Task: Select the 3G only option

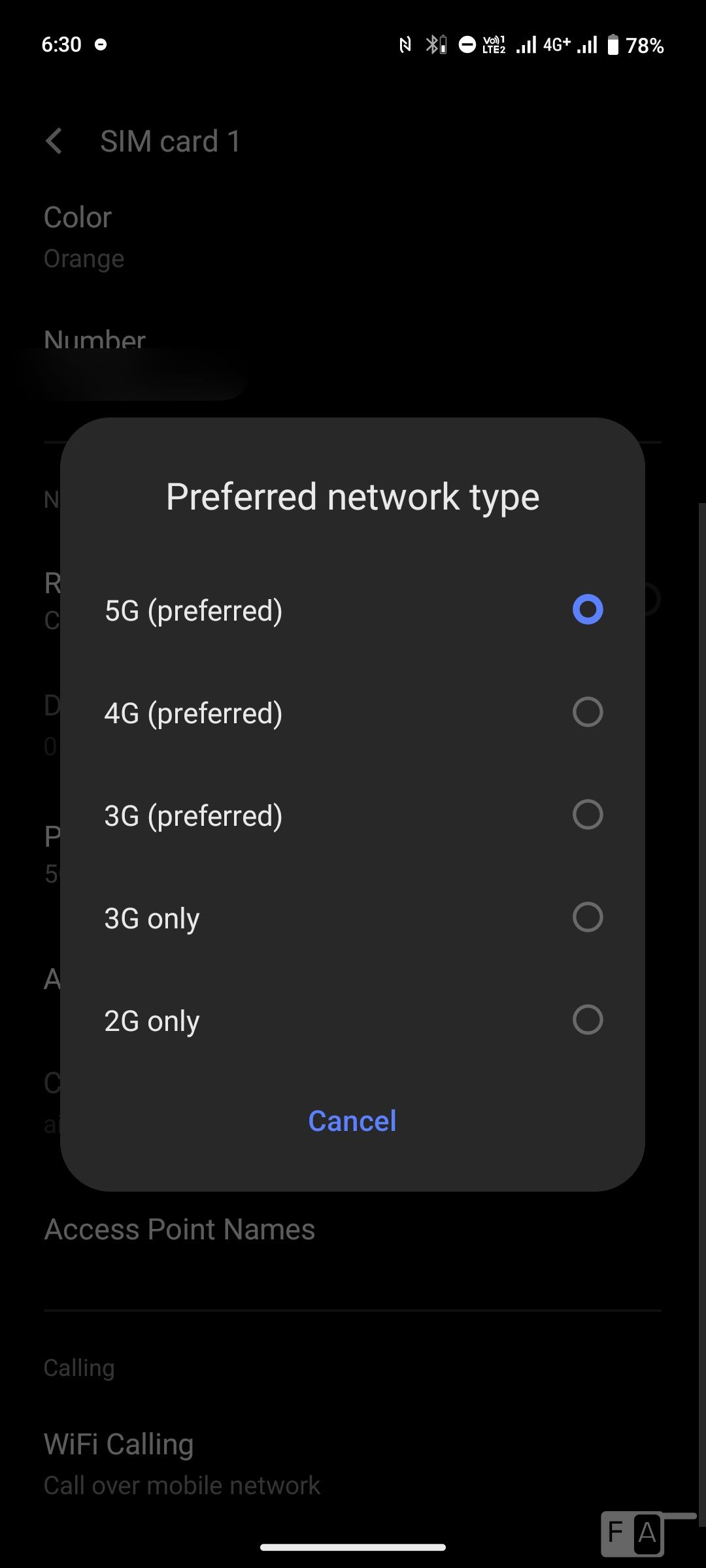Action: (353, 917)
